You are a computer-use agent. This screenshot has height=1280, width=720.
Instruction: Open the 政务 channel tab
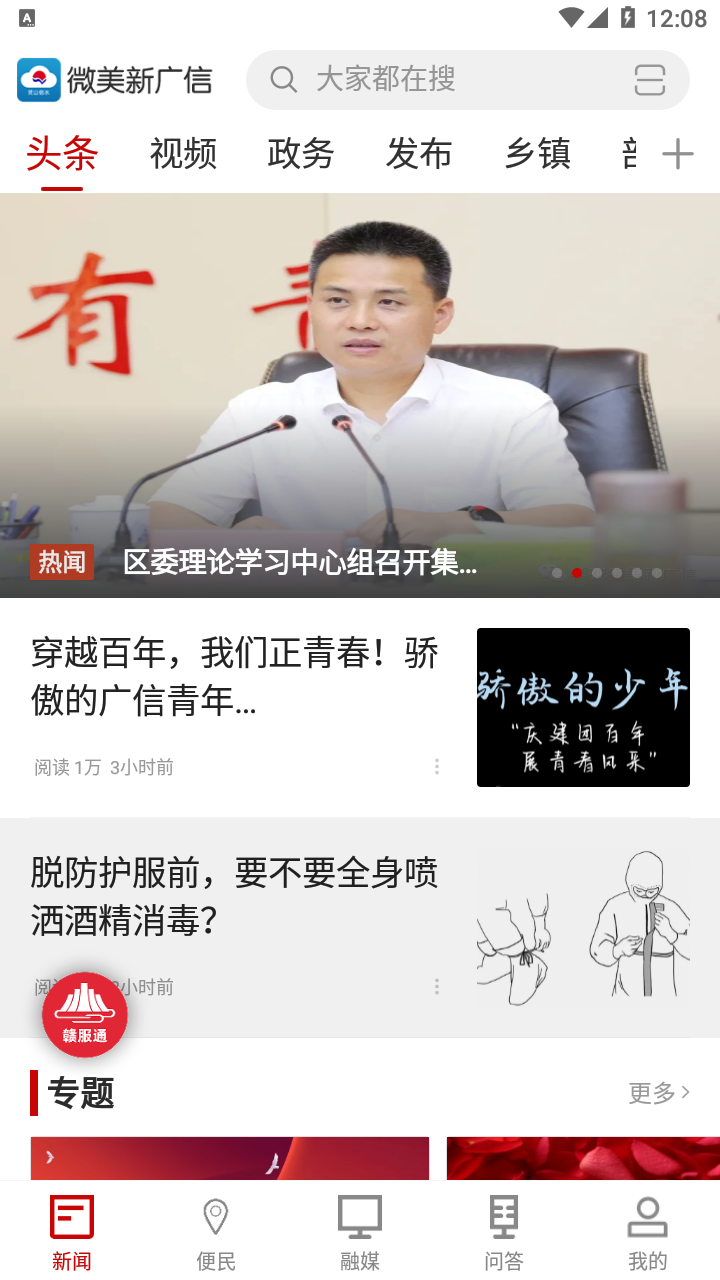tap(300, 154)
